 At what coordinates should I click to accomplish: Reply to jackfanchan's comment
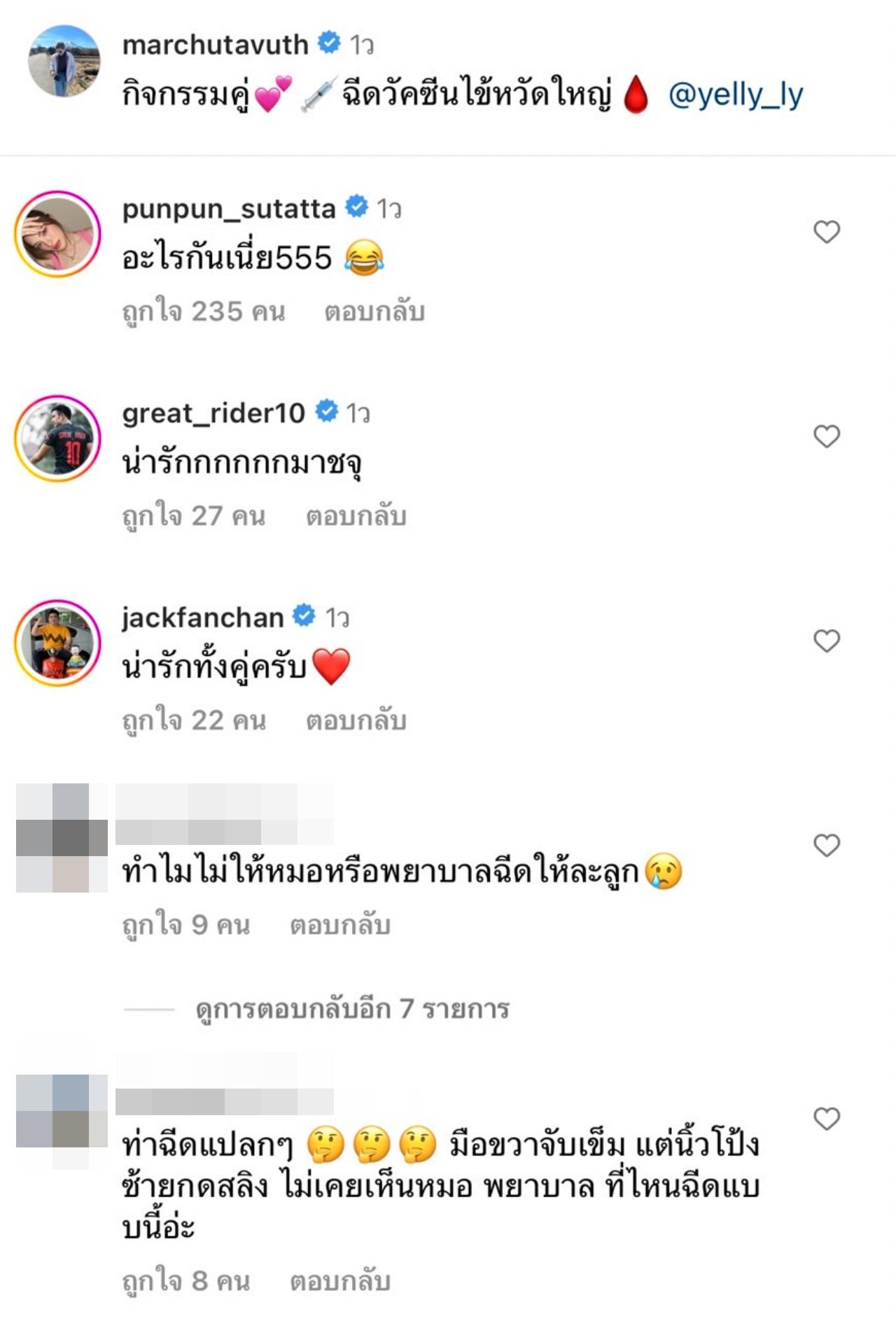coord(356,720)
